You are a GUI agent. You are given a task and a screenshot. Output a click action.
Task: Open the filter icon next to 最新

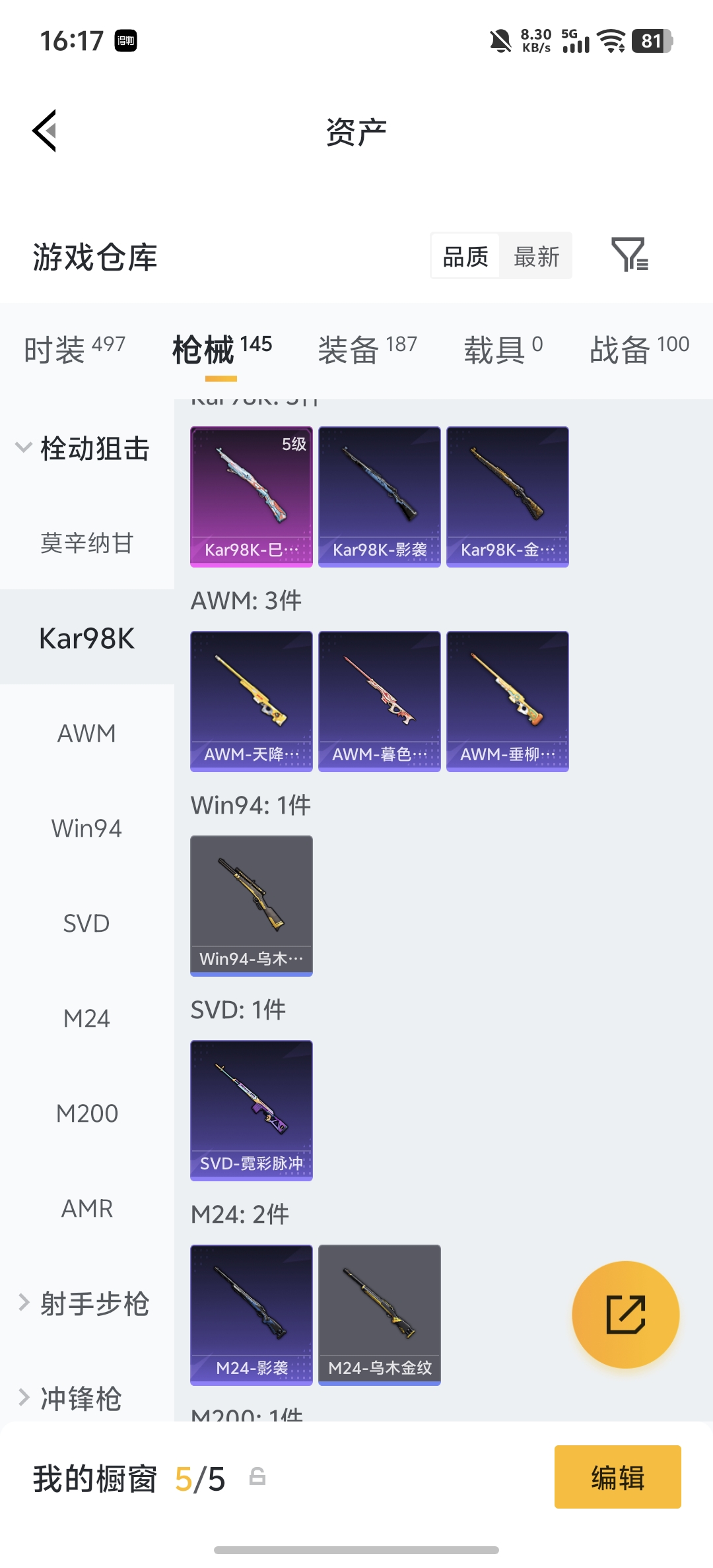point(629,255)
